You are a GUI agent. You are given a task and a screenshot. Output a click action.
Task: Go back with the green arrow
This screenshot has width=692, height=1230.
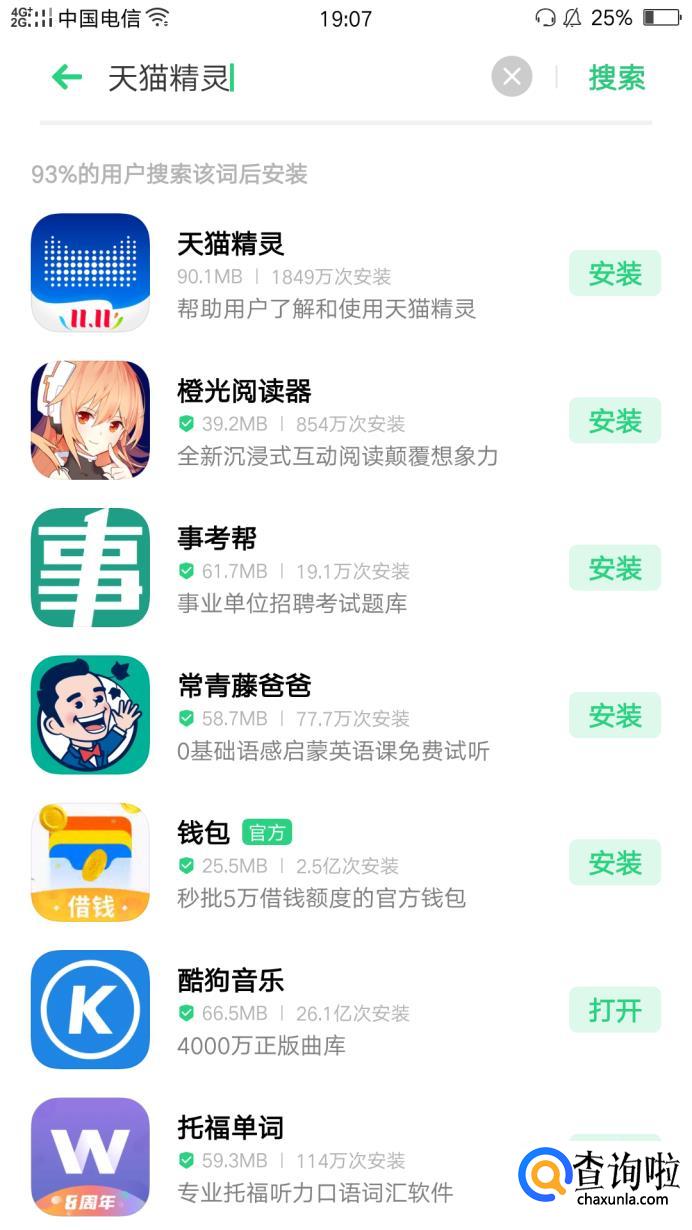[67, 77]
